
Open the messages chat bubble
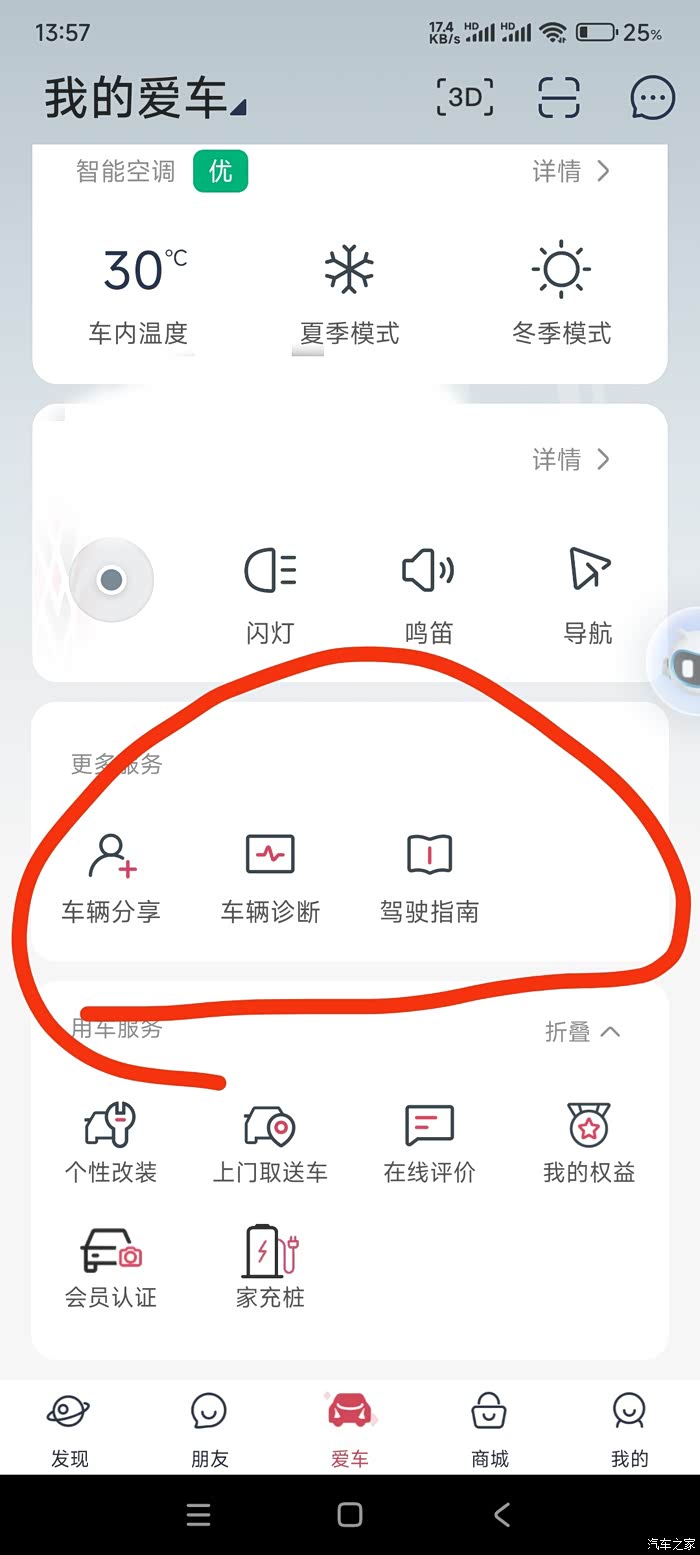tap(653, 98)
